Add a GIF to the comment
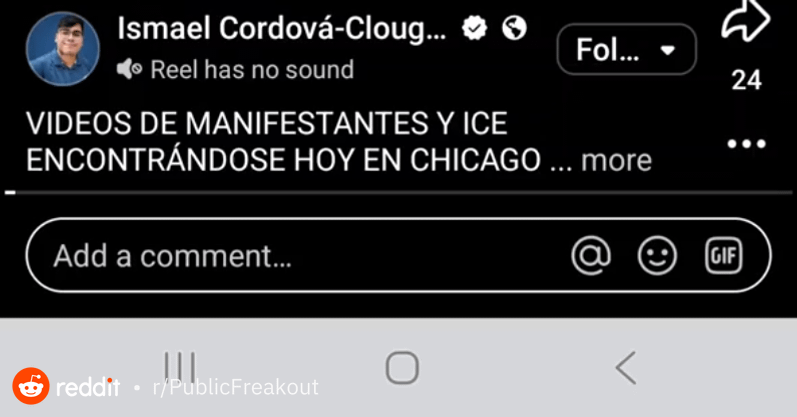This screenshot has height=417, width=797. coord(724,256)
